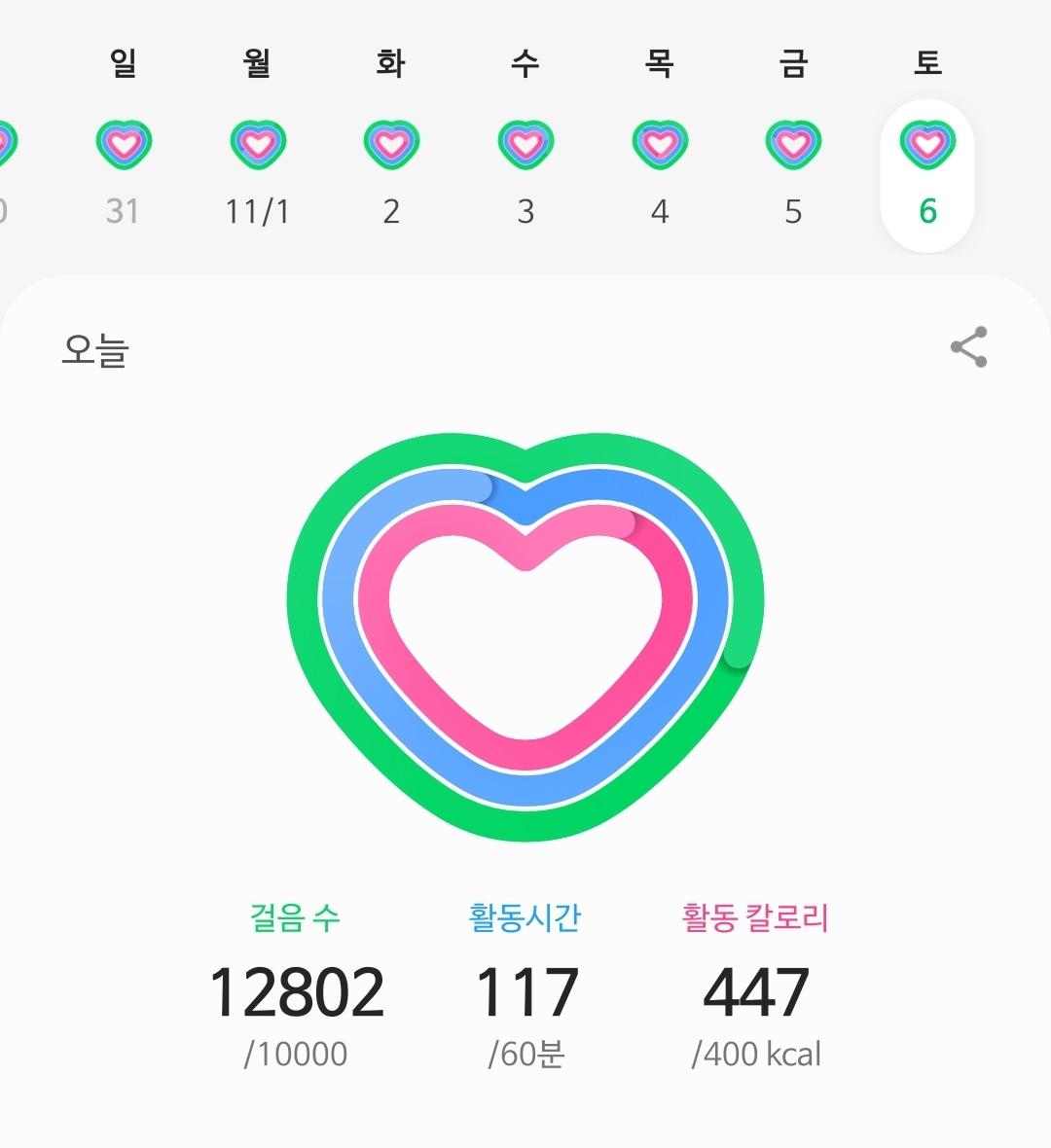Screen dimensions: 1051x1148
Task: Open the 걸음 수 step count details
Action: 296,988
